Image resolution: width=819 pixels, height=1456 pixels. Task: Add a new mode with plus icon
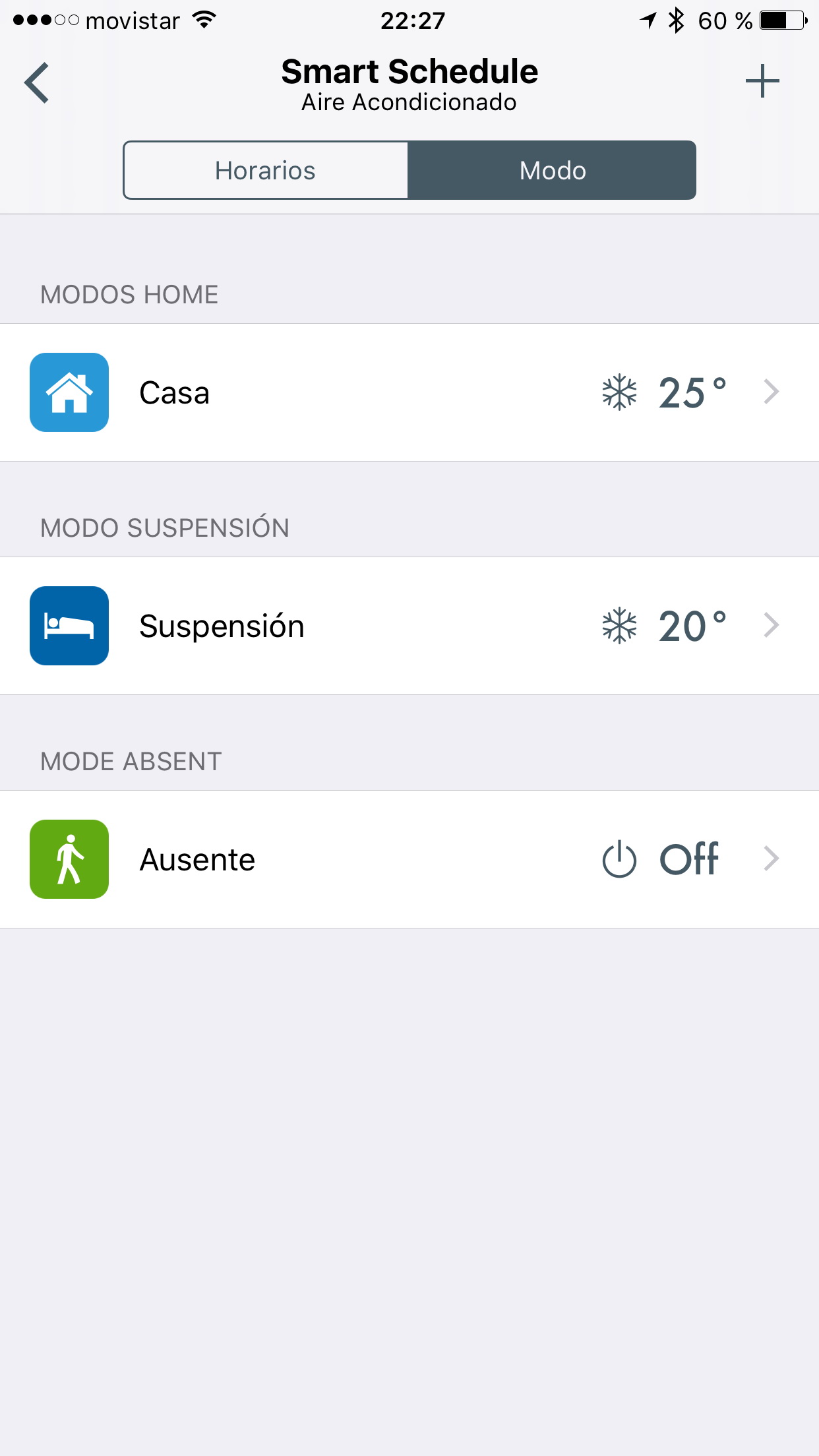pyautogui.click(x=762, y=81)
